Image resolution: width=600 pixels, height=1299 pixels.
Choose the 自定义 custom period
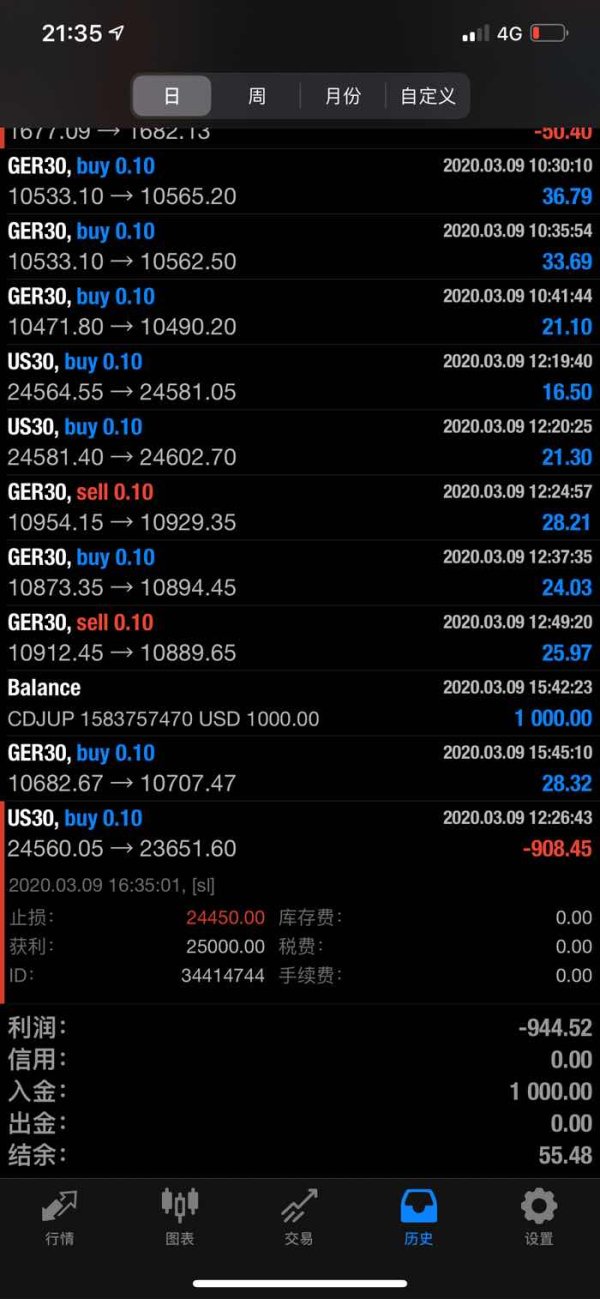click(x=428, y=96)
